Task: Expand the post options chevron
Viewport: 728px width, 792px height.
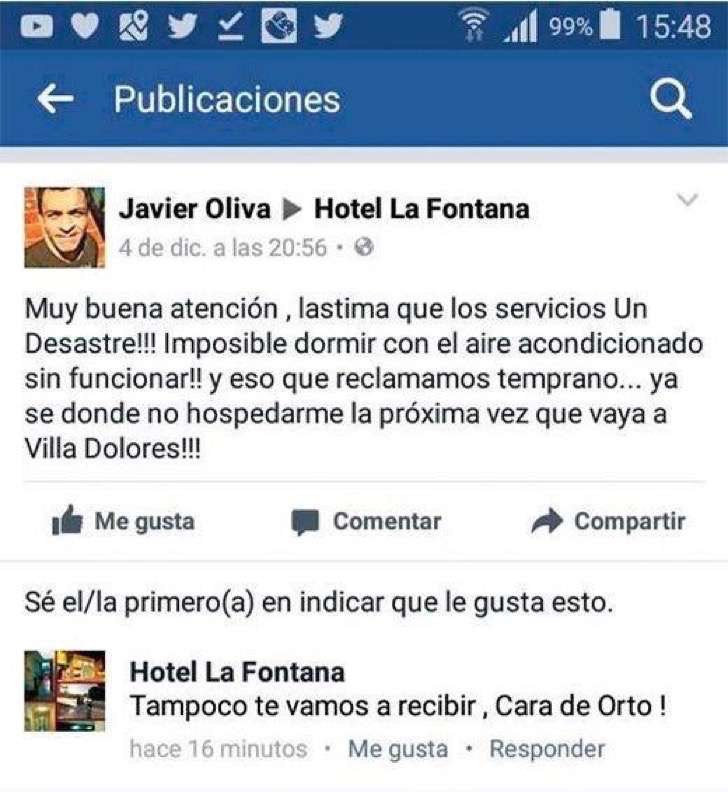Action: [x=687, y=201]
